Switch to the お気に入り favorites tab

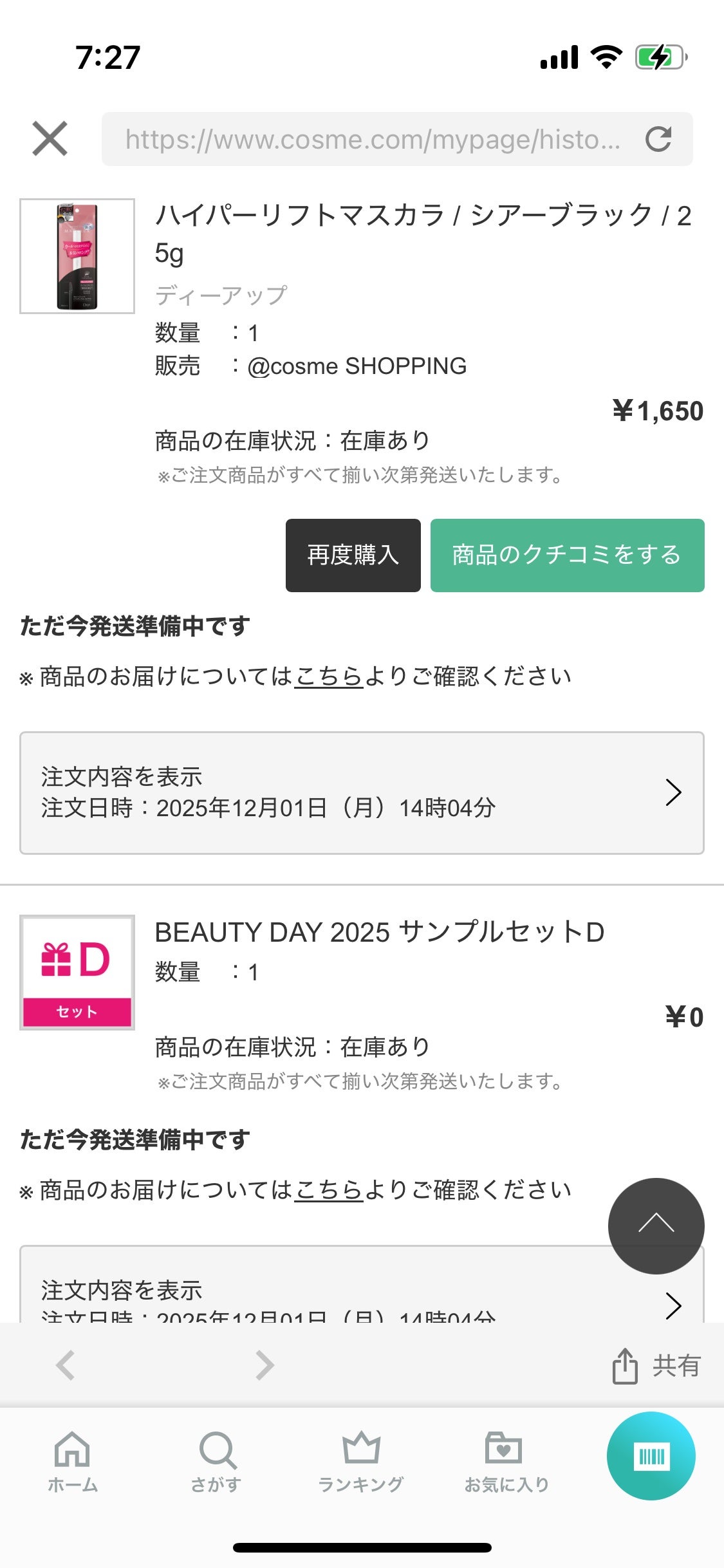click(x=506, y=1462)
